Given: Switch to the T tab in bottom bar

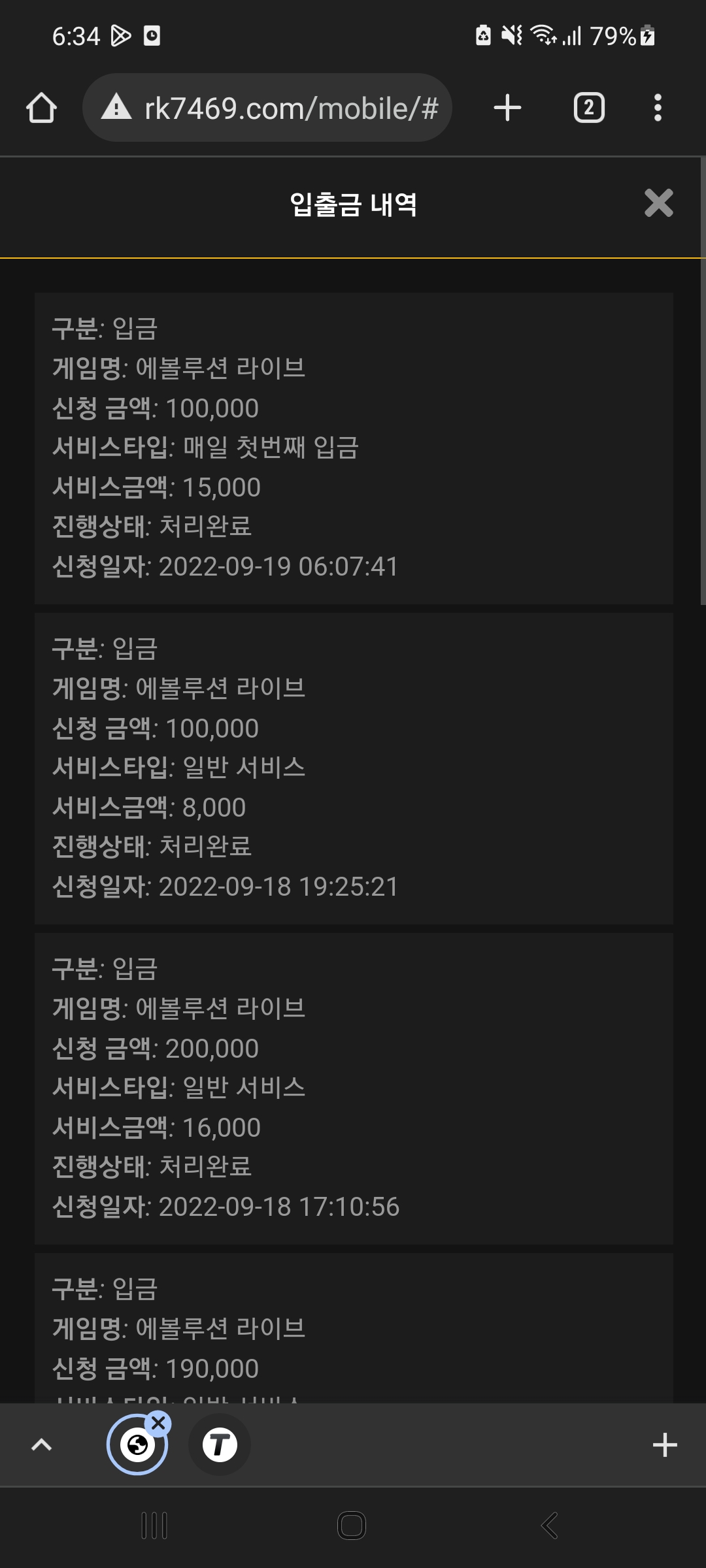Looking at the screenshot, I should click(x=219, y=1445).
